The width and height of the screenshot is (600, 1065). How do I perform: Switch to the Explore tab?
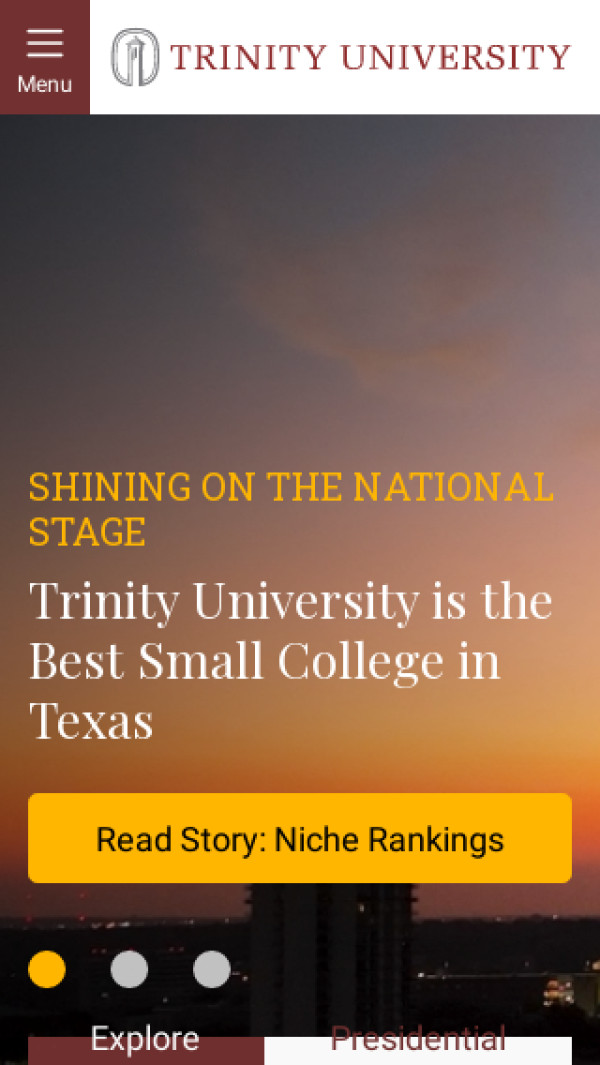146,1044
